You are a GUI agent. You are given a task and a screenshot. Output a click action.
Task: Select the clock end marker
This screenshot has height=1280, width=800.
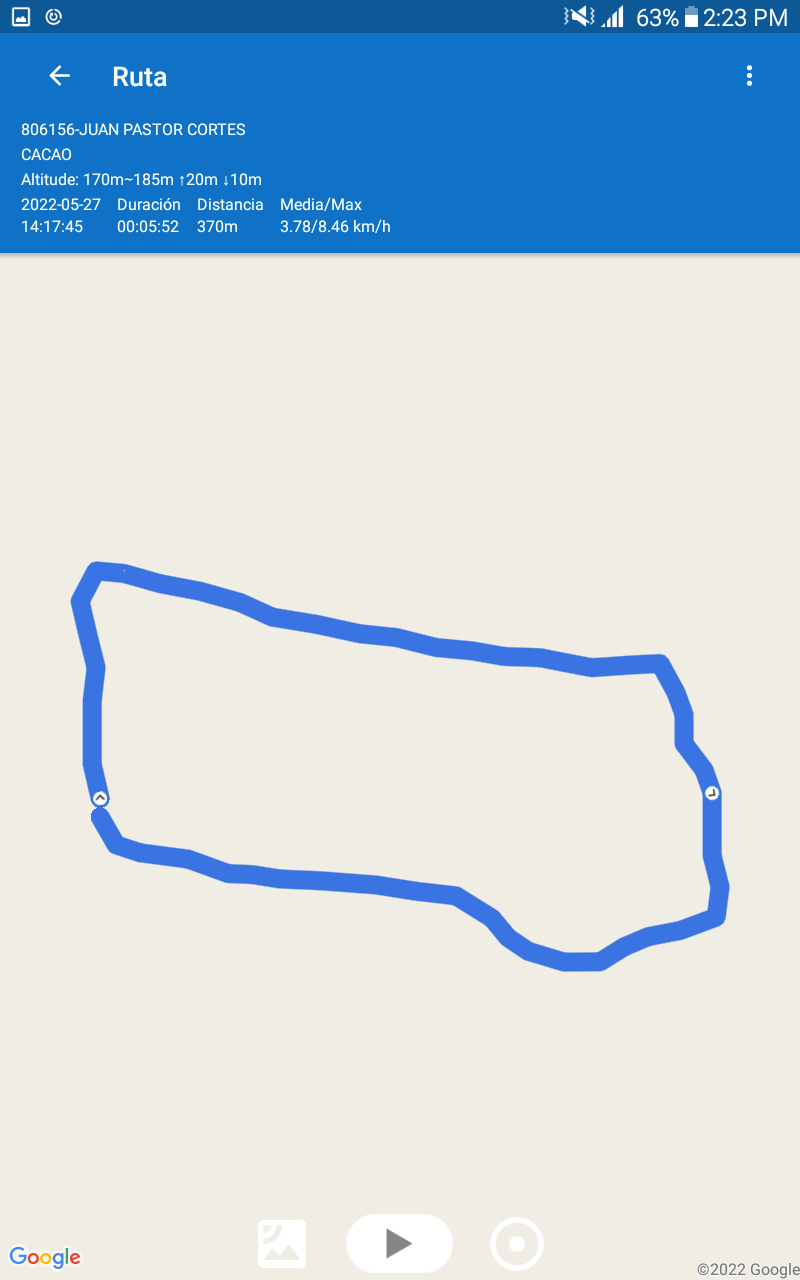click(x=712, y=793)
